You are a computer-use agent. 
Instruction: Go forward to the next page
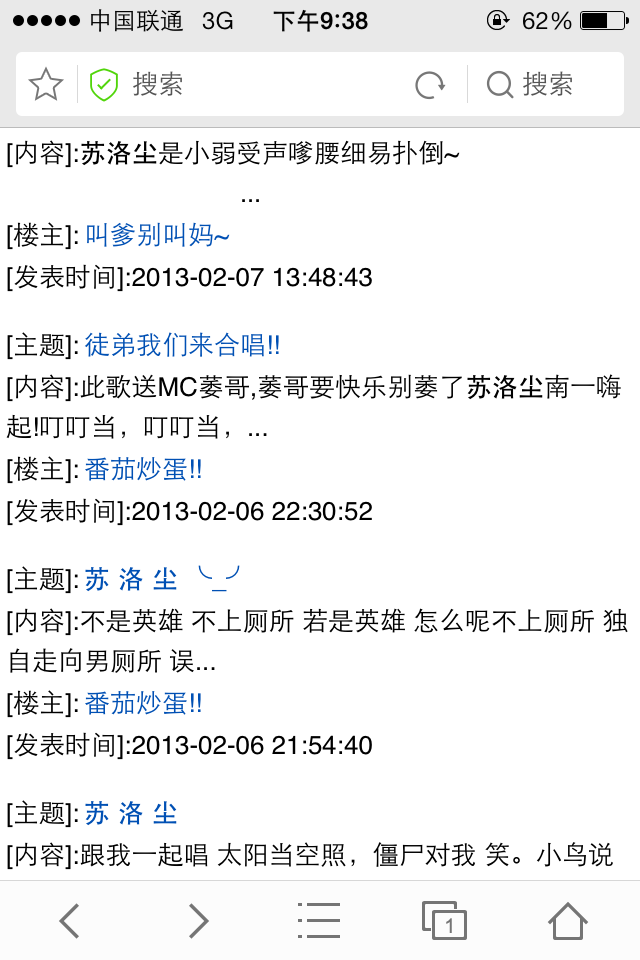198,920
